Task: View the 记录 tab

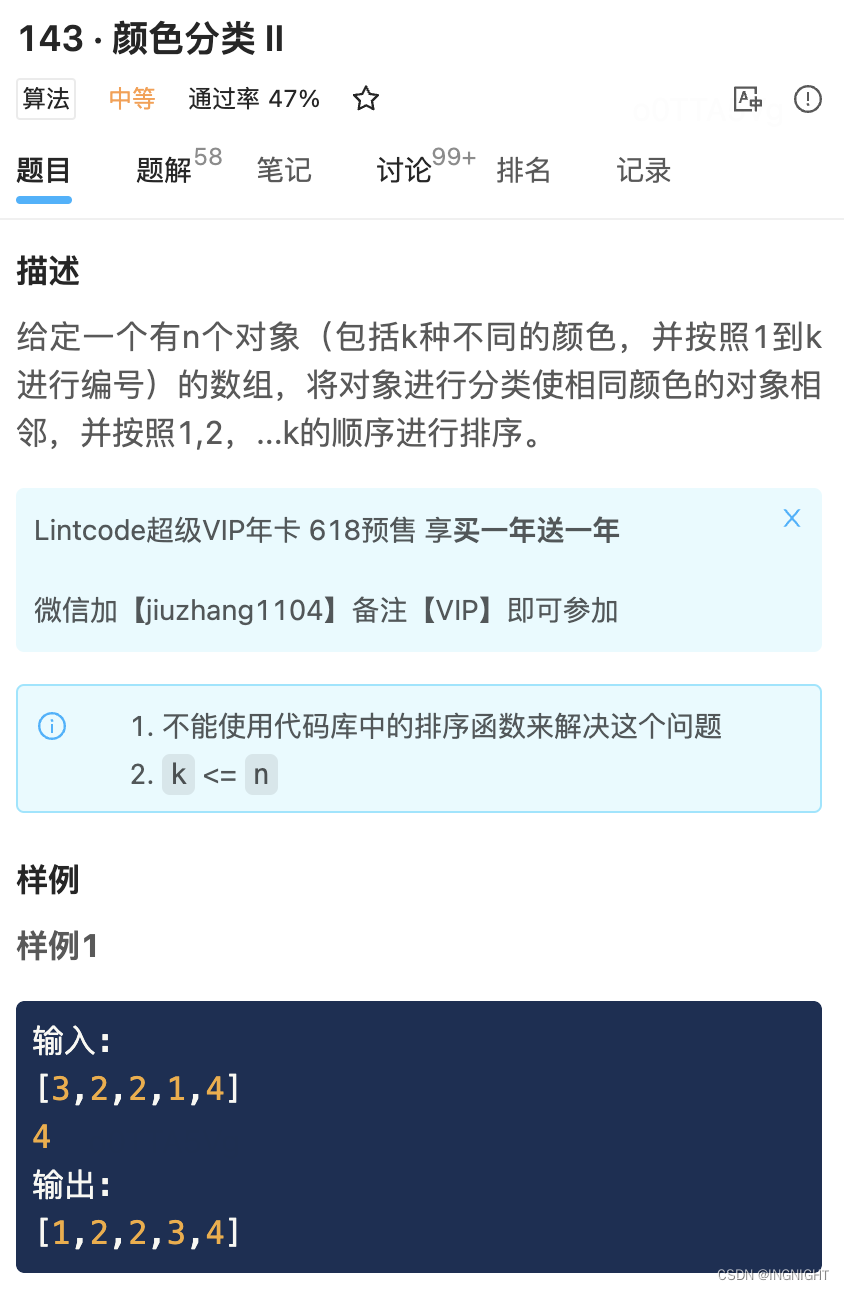Action: [x=643, y=171]
